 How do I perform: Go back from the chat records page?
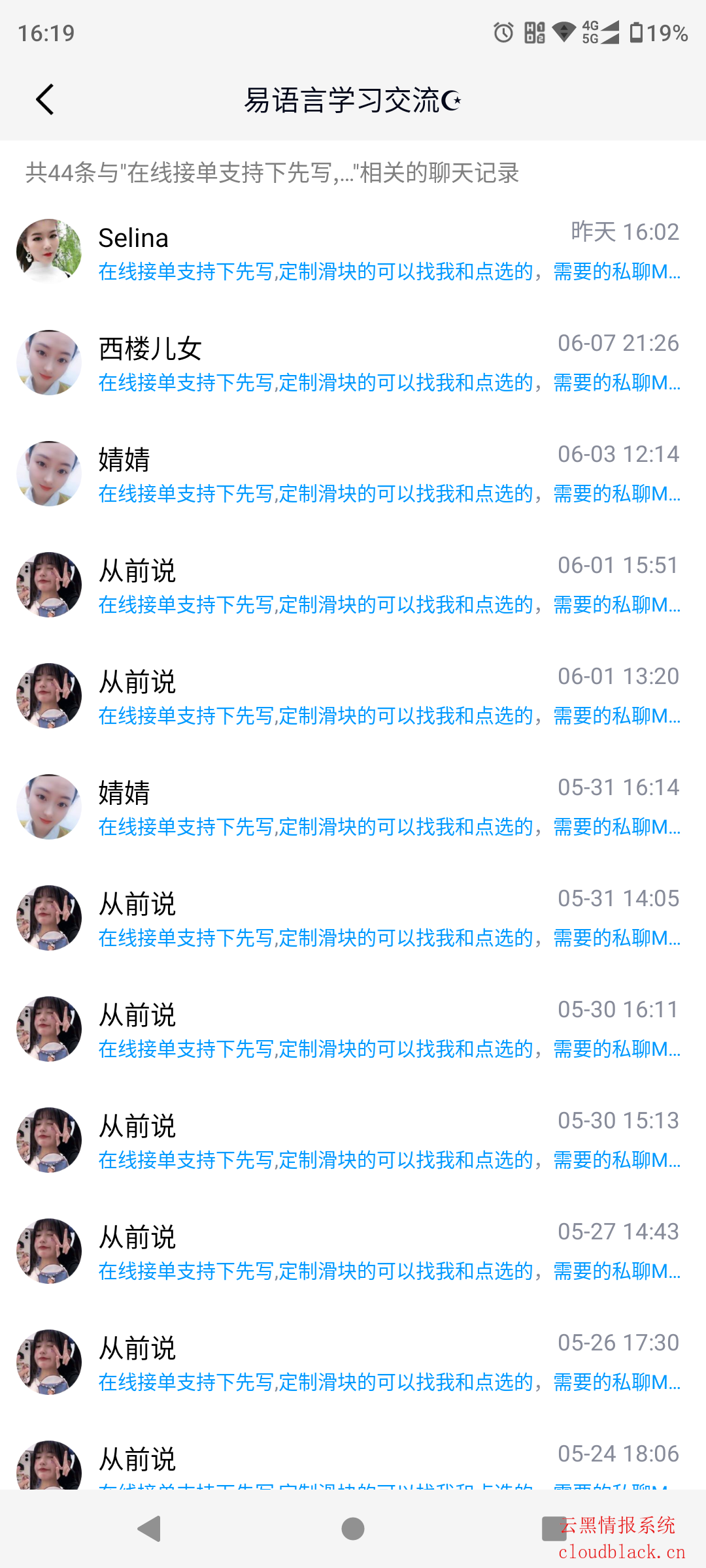point(44,100)
